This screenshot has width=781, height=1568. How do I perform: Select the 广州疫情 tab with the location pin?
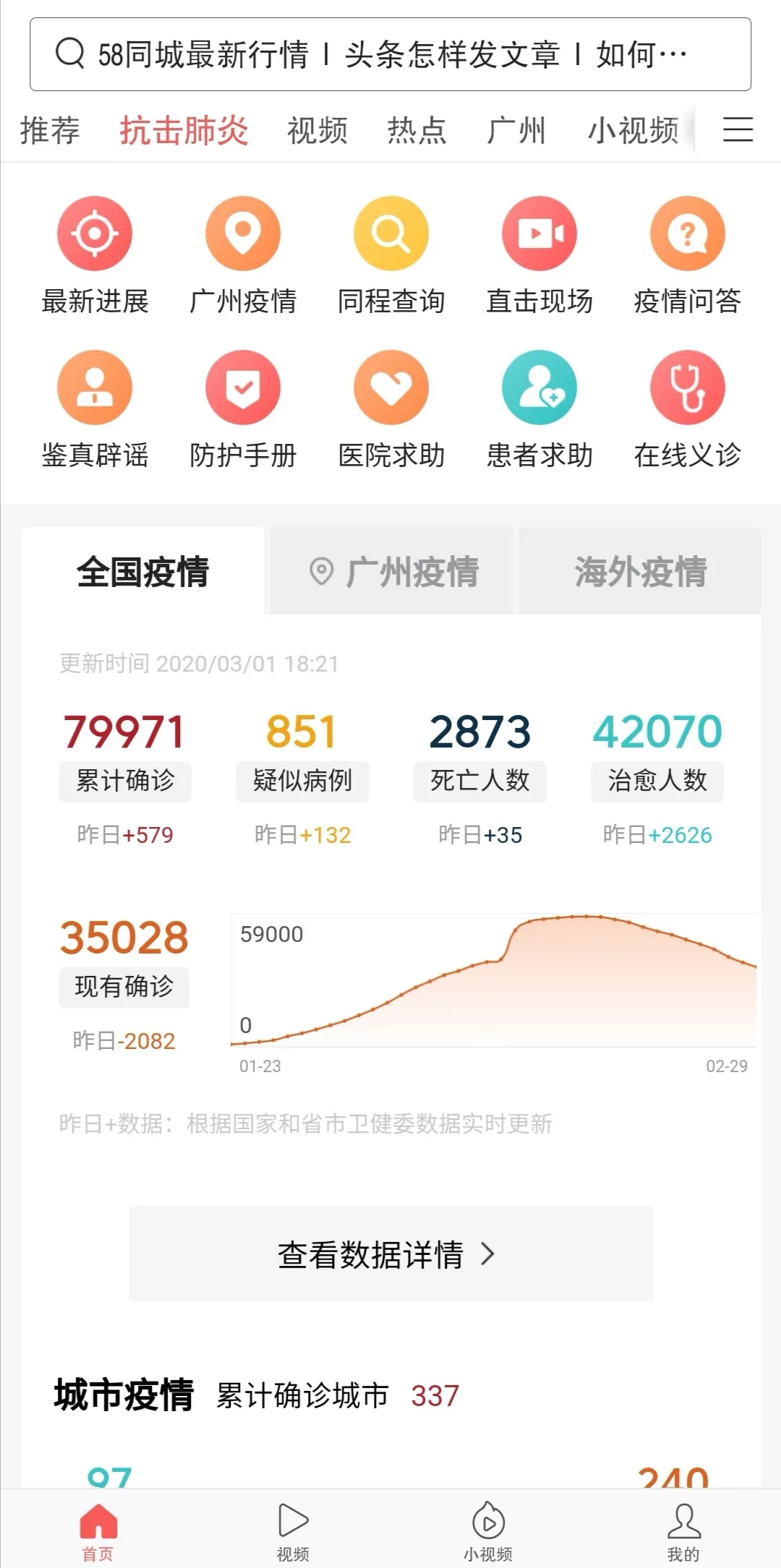(393, 572)
